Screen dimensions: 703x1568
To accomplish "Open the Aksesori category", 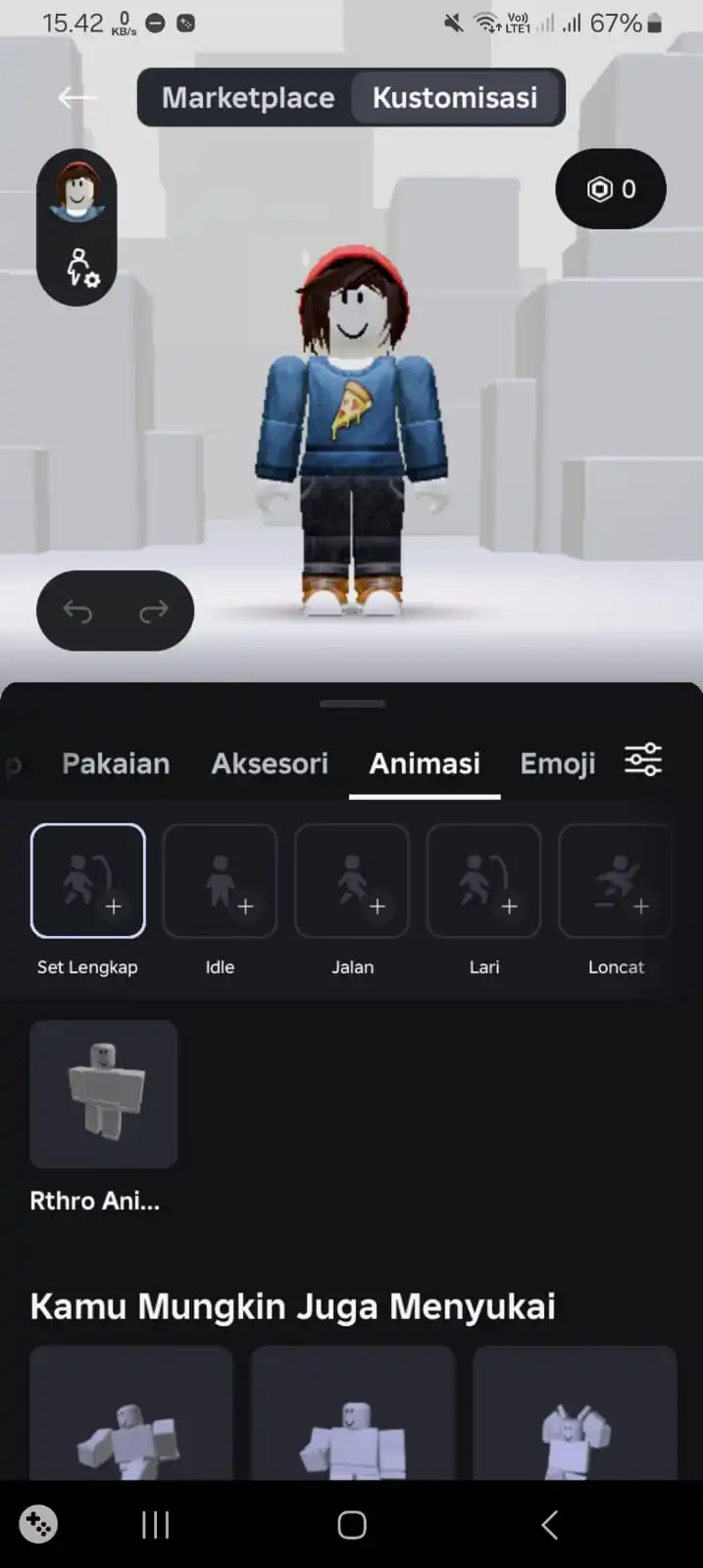I will pyautogui.click(x=270, y=763).
